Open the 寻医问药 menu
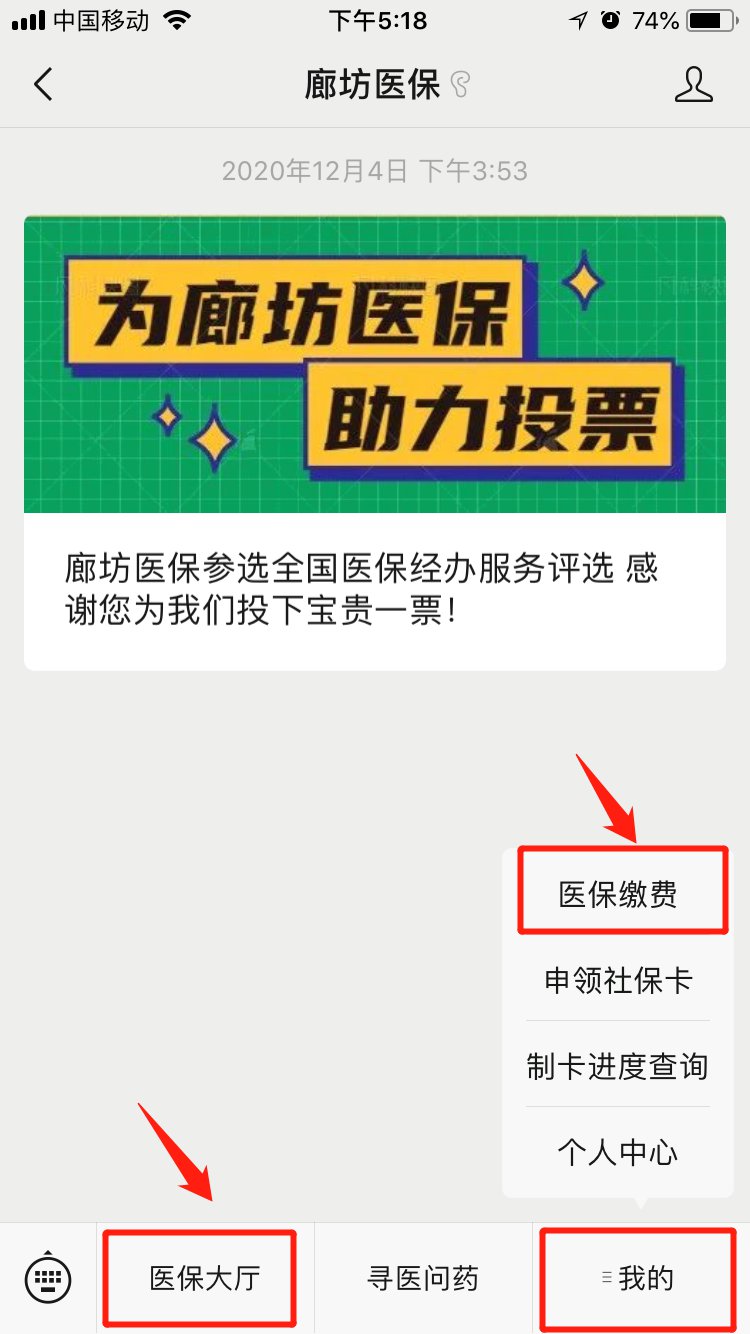 (x=423, y=1278)
